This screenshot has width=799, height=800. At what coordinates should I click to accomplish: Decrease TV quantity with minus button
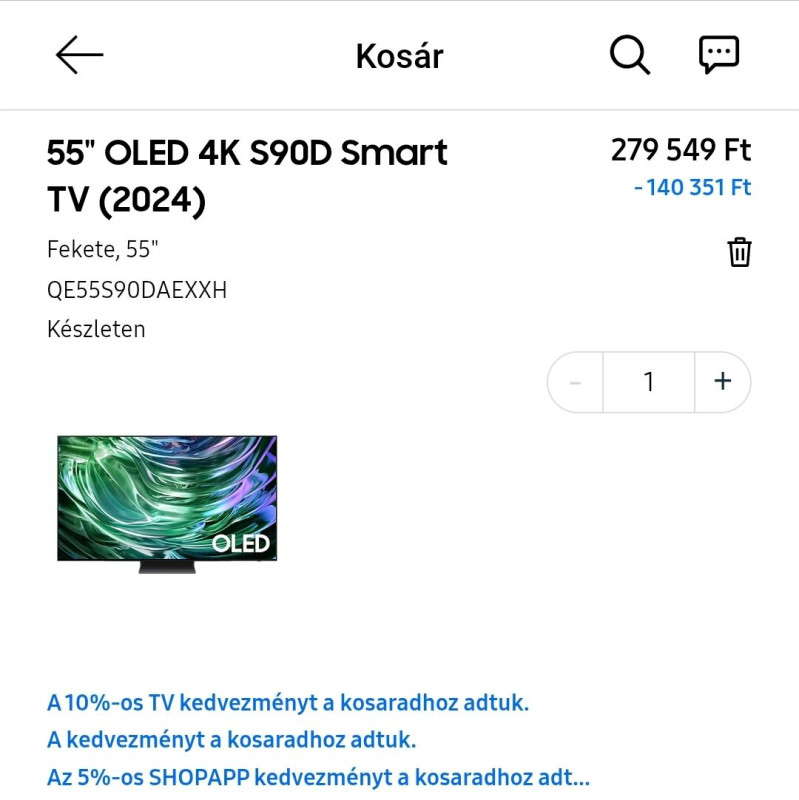(575, 382)
